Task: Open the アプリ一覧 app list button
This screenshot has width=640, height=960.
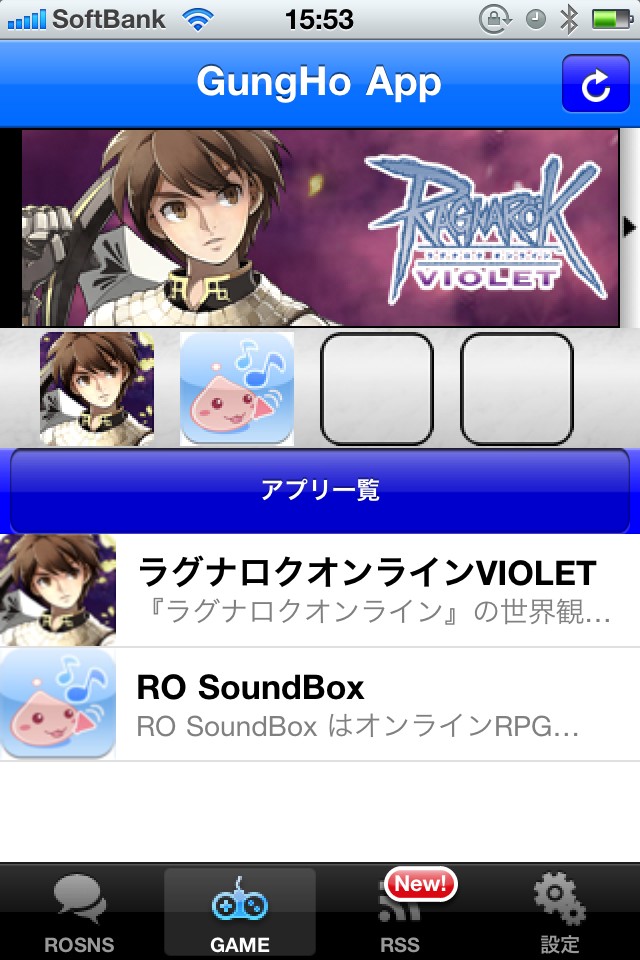Action: point(320,491)
